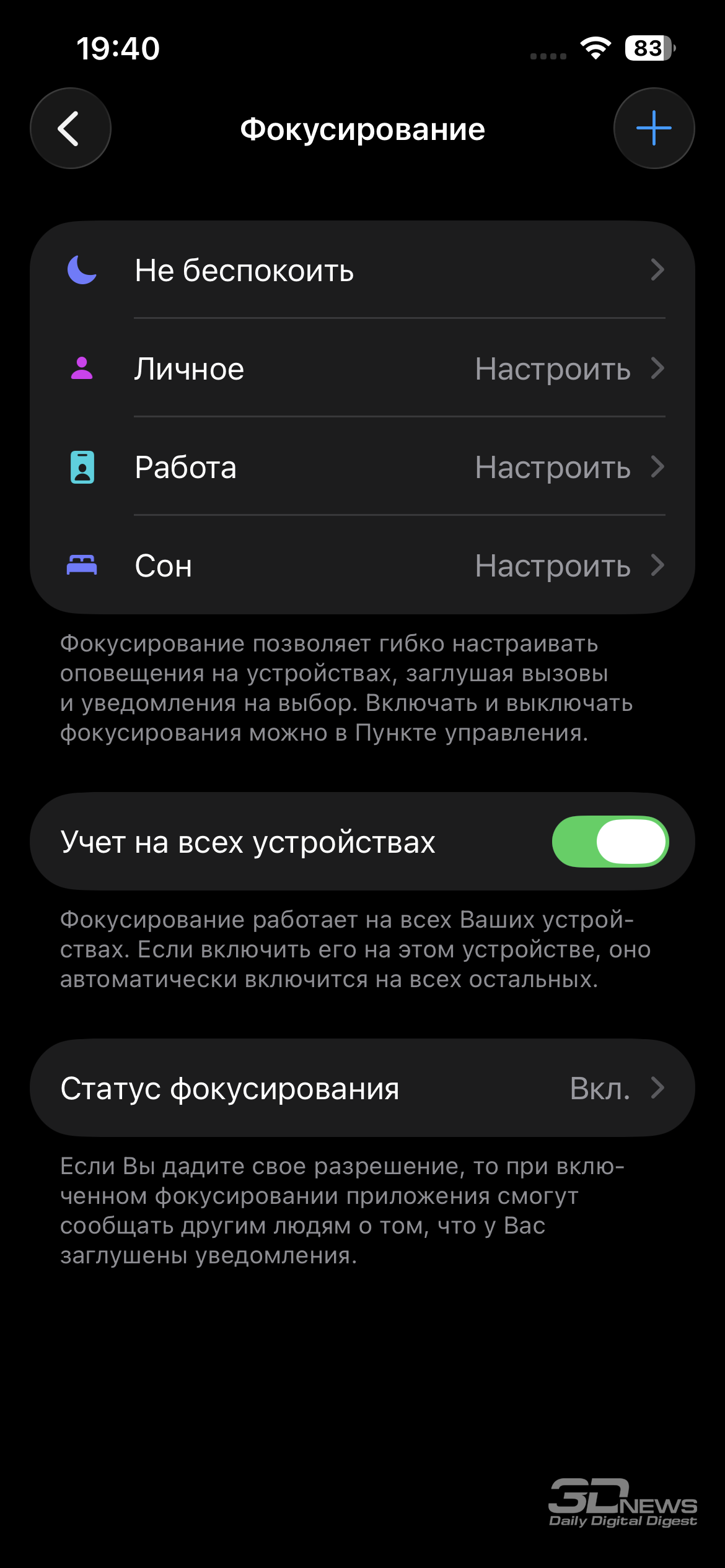Screen dimensions: 725x1568
Task: Configure the Работа focus
Action: pyautogui.click(x=362, y=467)
